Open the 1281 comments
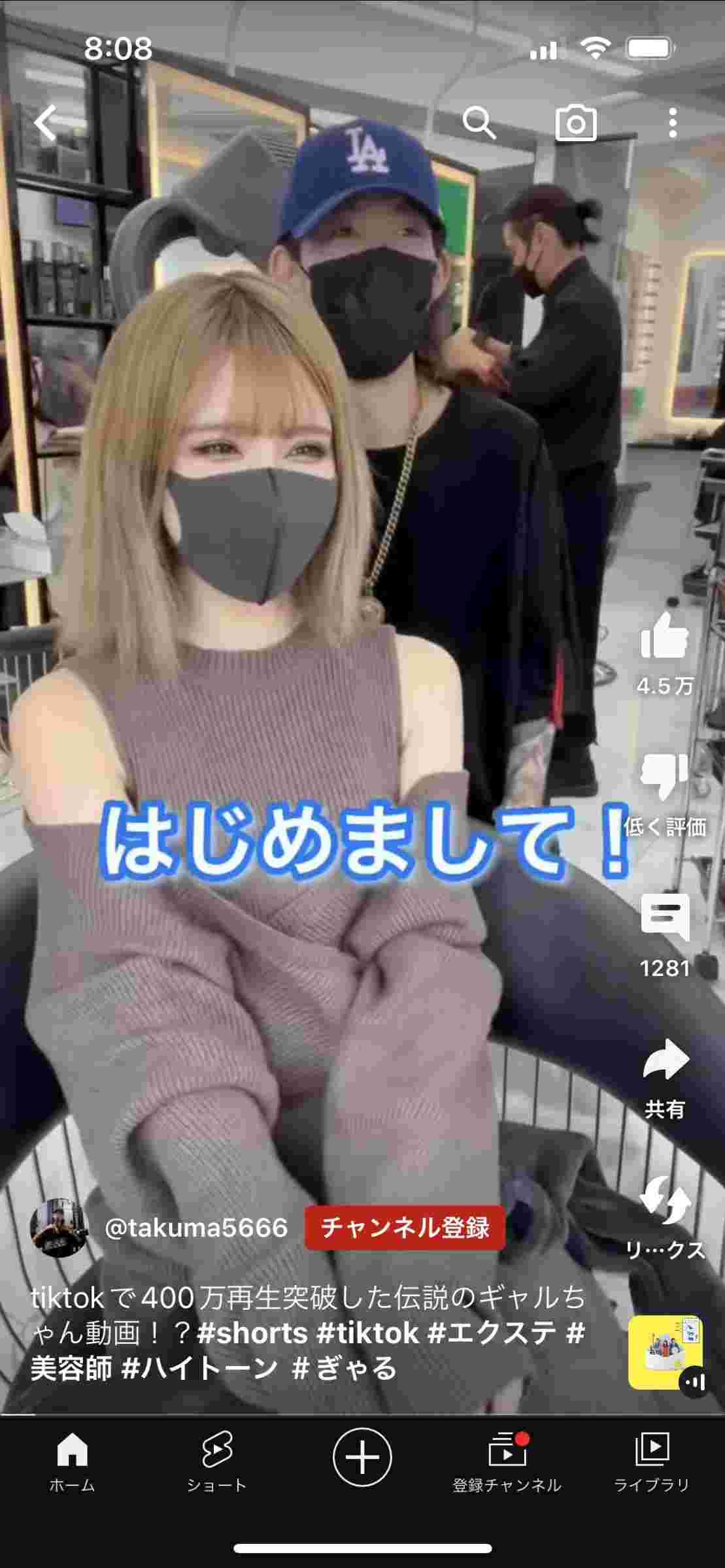 click(664, 918)
